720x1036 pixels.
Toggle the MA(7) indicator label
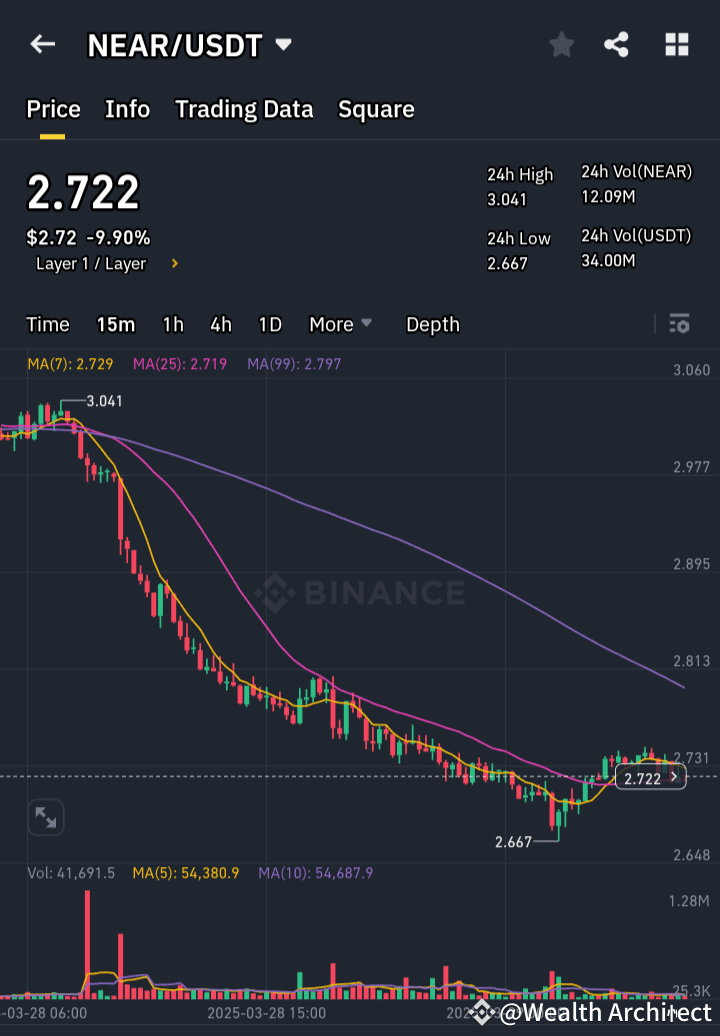tap(70, 364)
